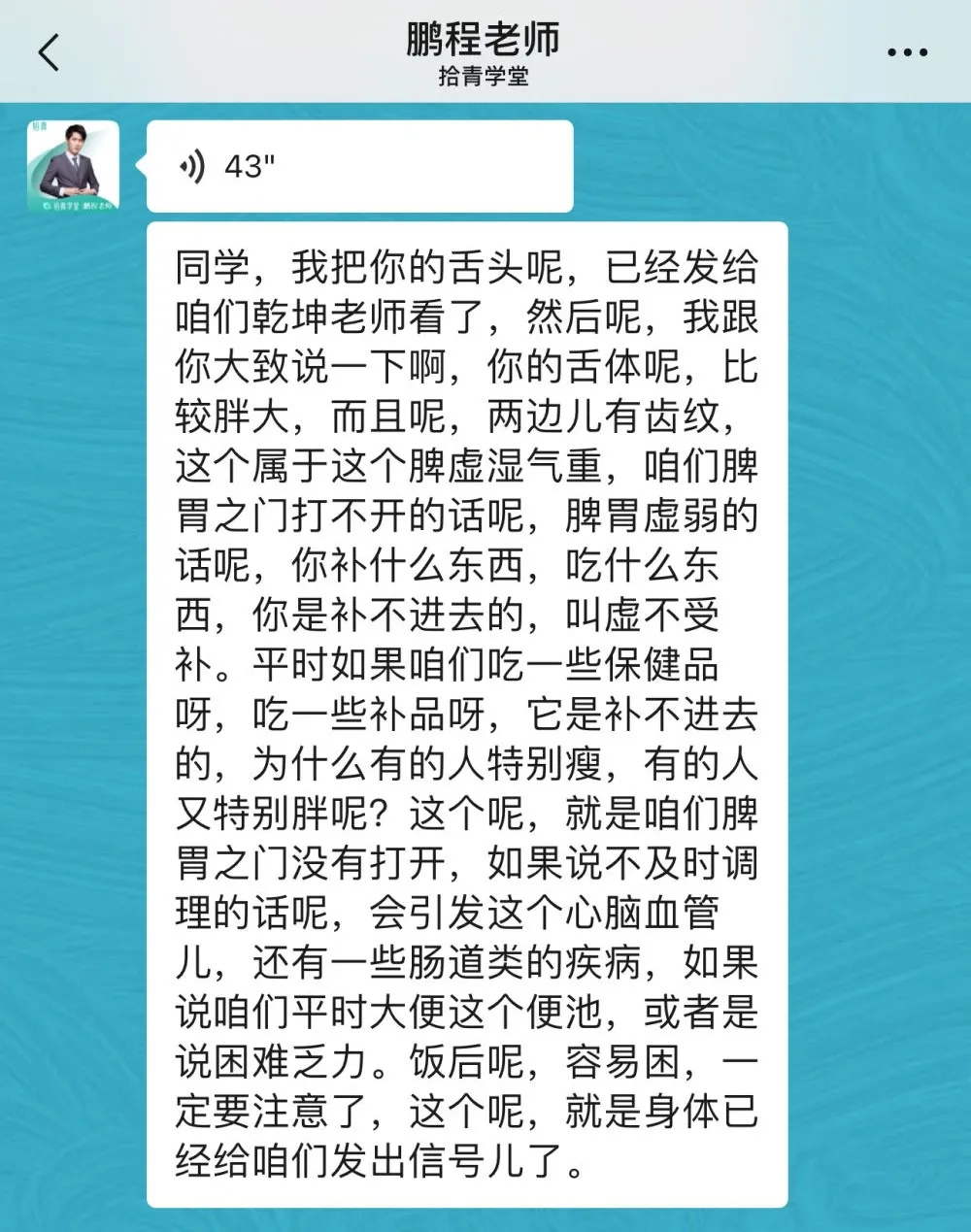Play the 43-second voice message
Viewport: 971px width, 1232px height.
359,166
